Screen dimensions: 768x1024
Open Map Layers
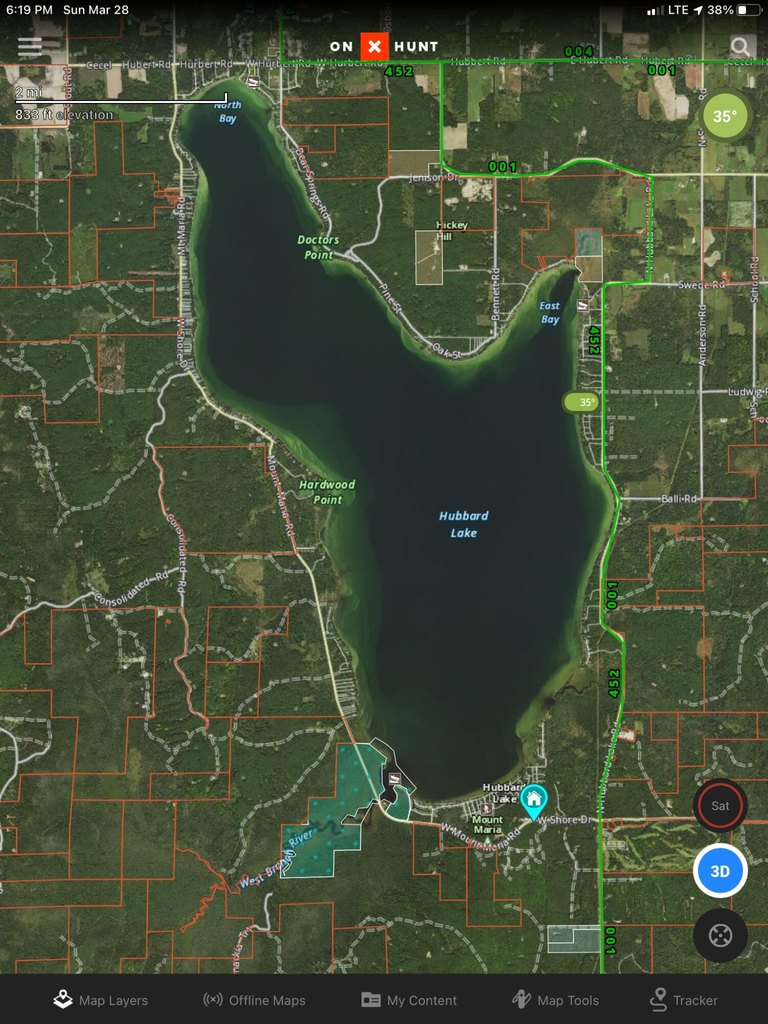tap(100, 999)
